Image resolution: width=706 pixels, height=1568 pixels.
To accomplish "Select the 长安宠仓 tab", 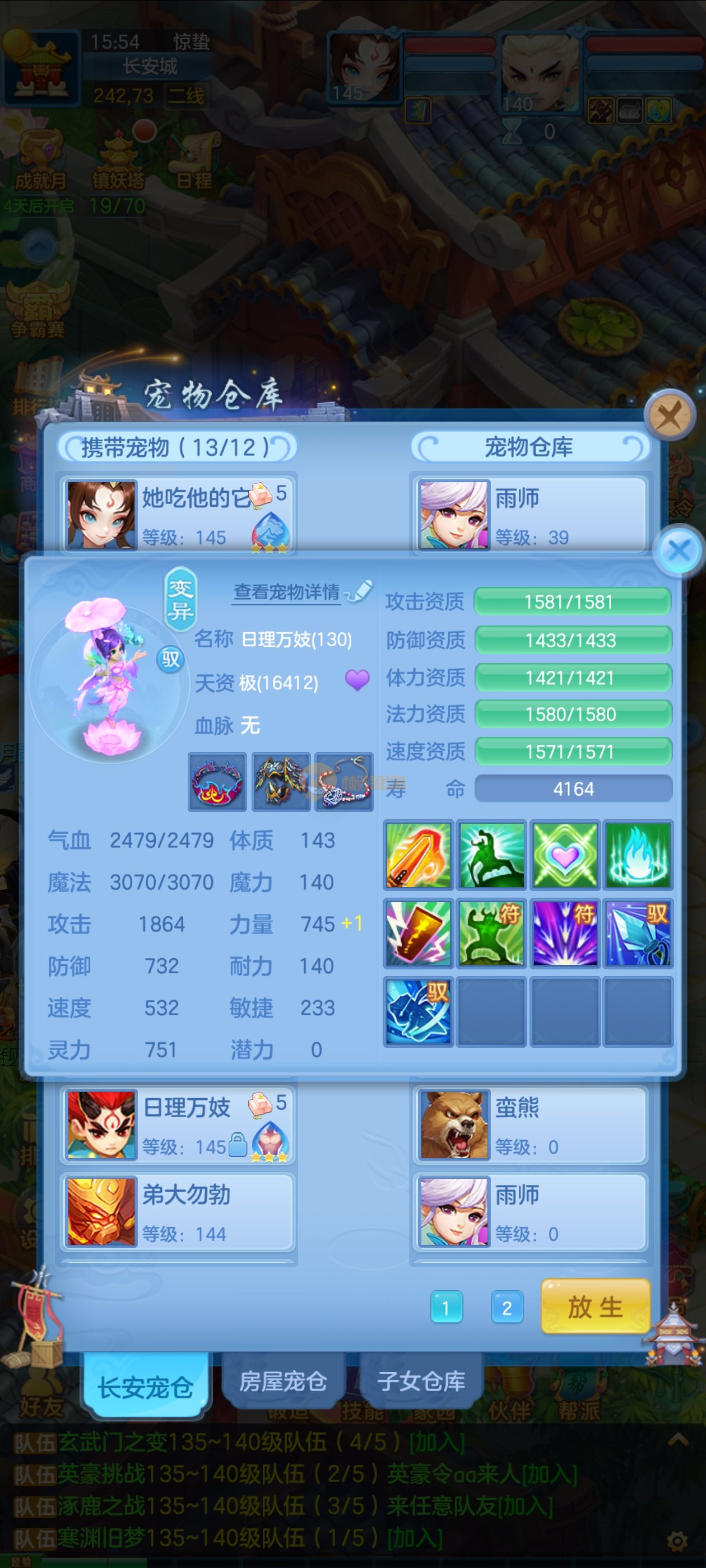I will (x=146, y=1387).
